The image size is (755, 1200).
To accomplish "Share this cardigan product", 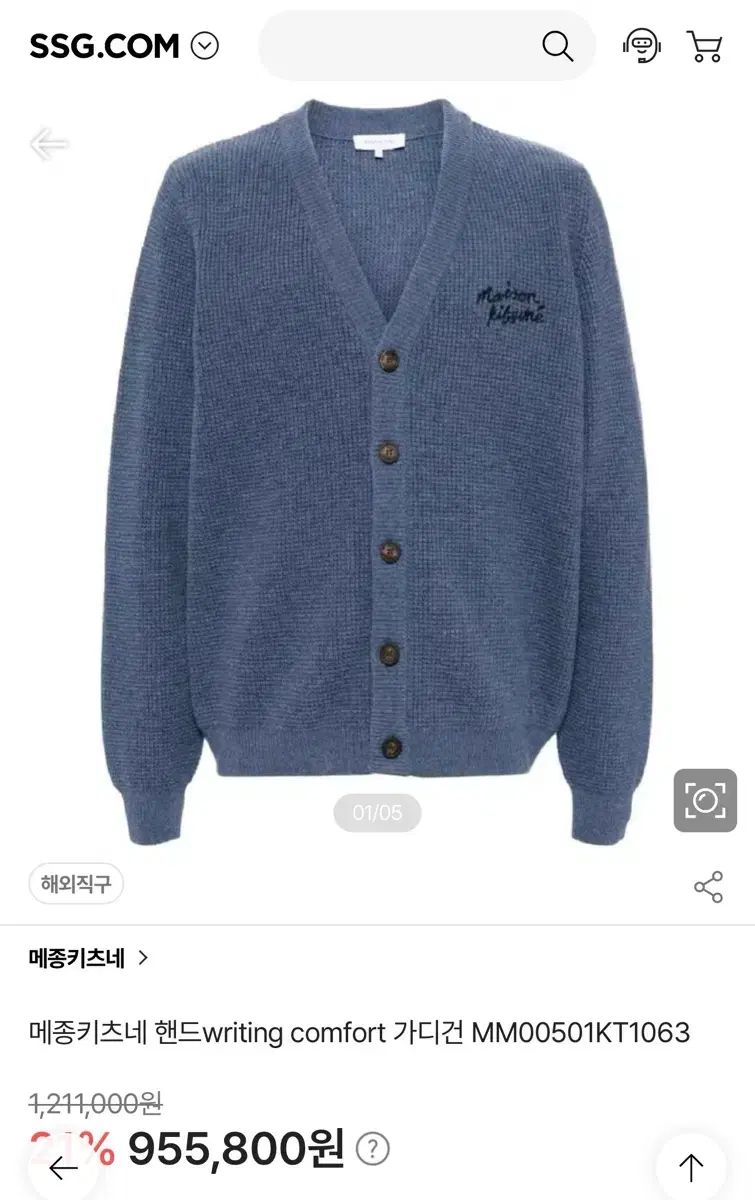I will (708, 887).
